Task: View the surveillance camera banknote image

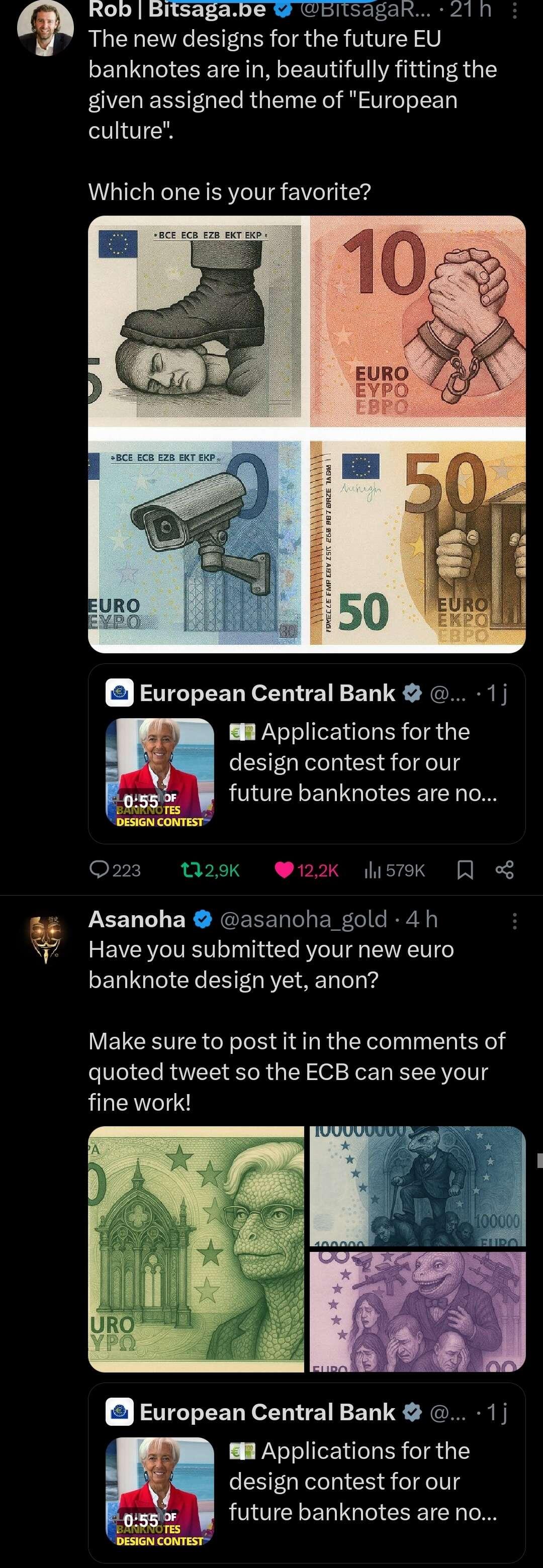Action: pyautogui.click(x=195, y=543)
